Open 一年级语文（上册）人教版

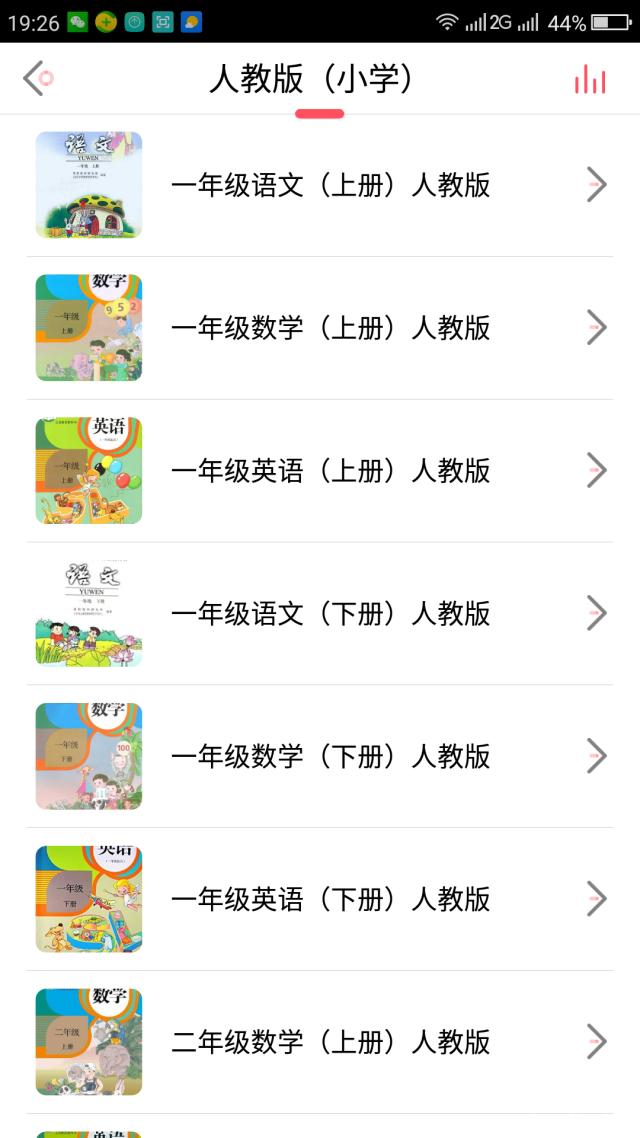click(x=330, y=185)
